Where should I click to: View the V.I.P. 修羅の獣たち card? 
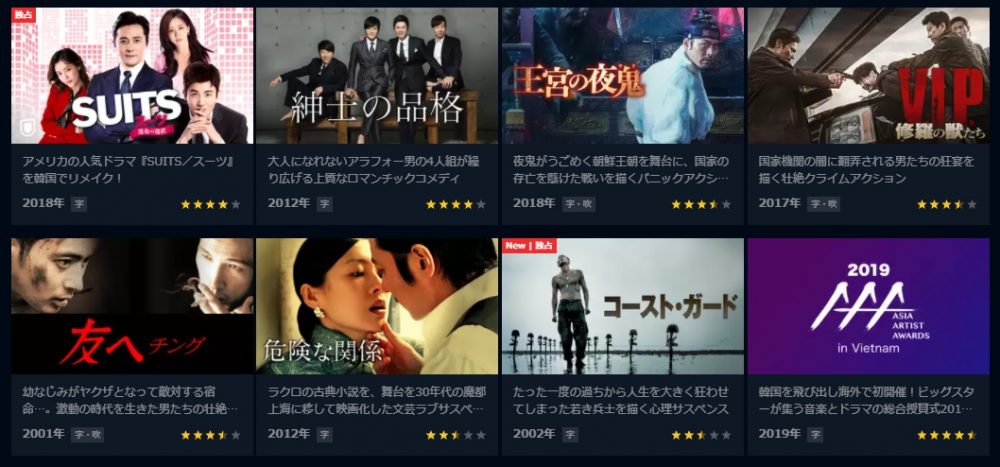pos(868,77)
